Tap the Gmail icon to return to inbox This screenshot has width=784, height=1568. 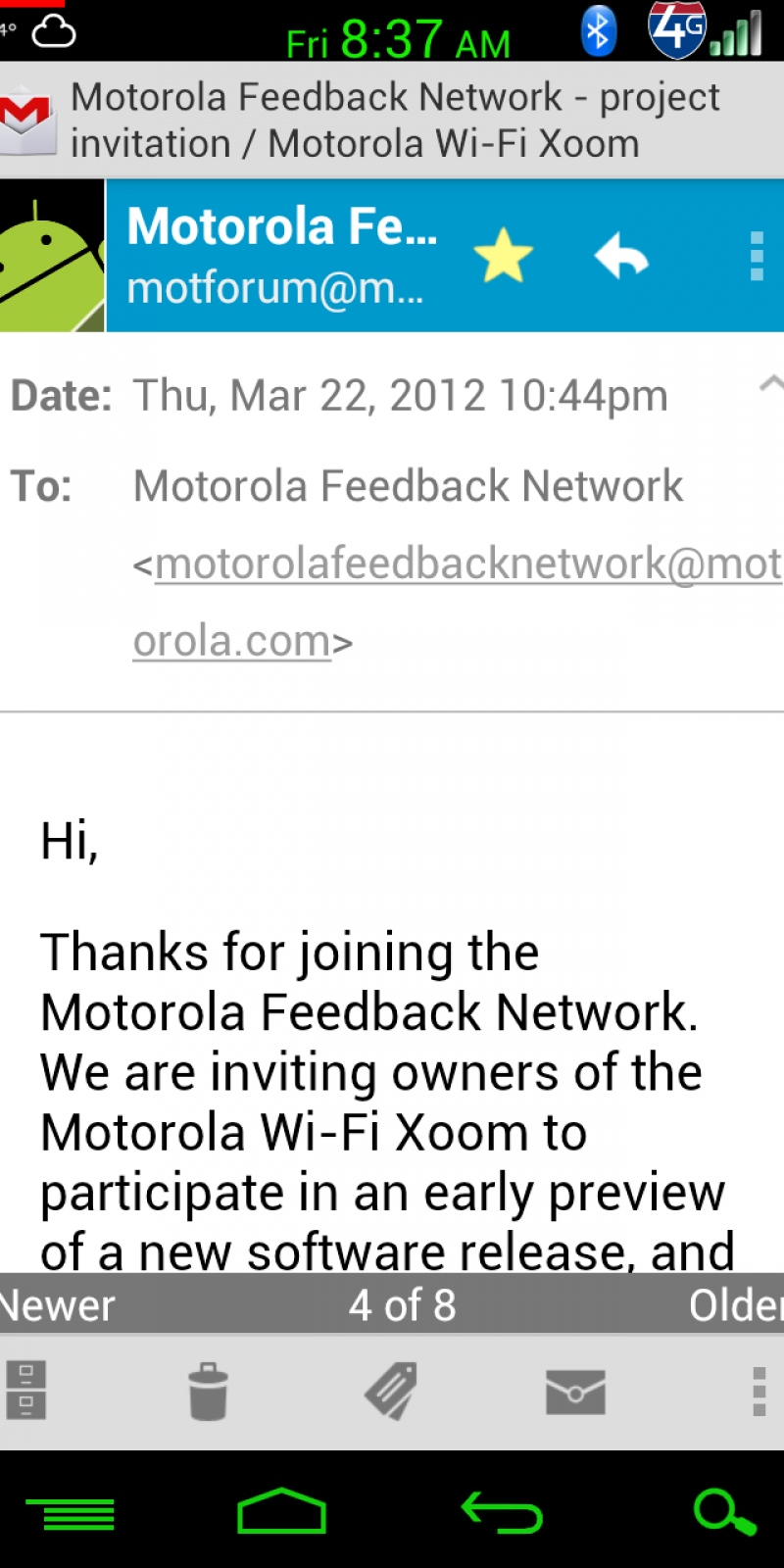click(27, 120)
